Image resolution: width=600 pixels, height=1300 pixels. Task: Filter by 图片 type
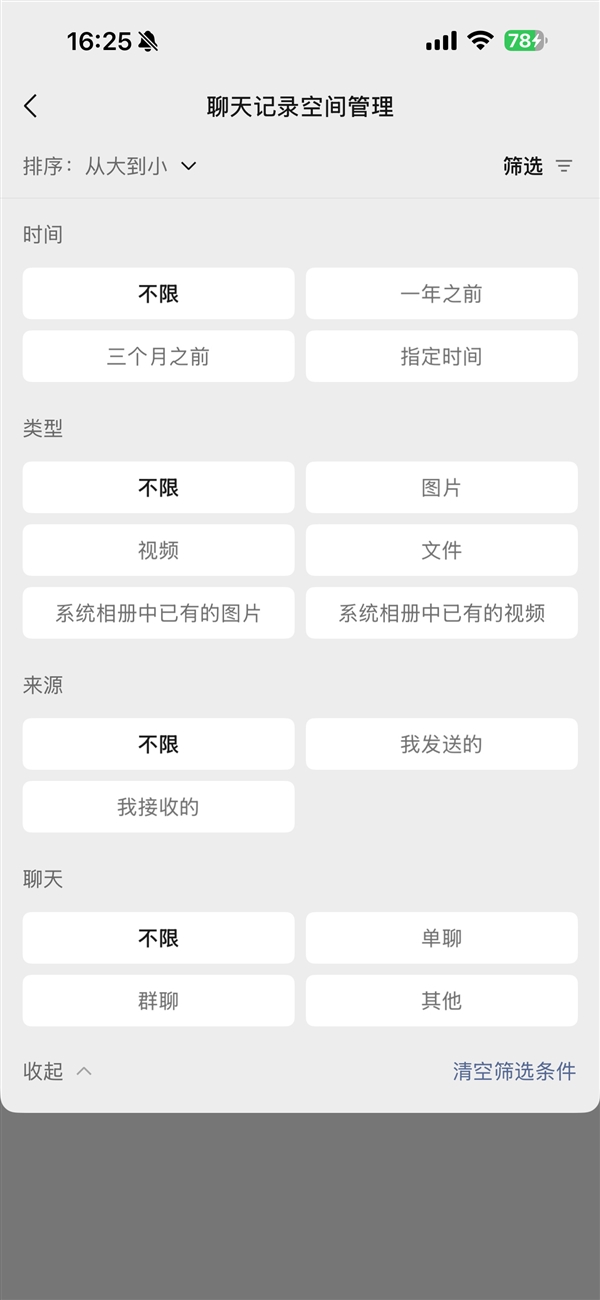coord(441,488)
